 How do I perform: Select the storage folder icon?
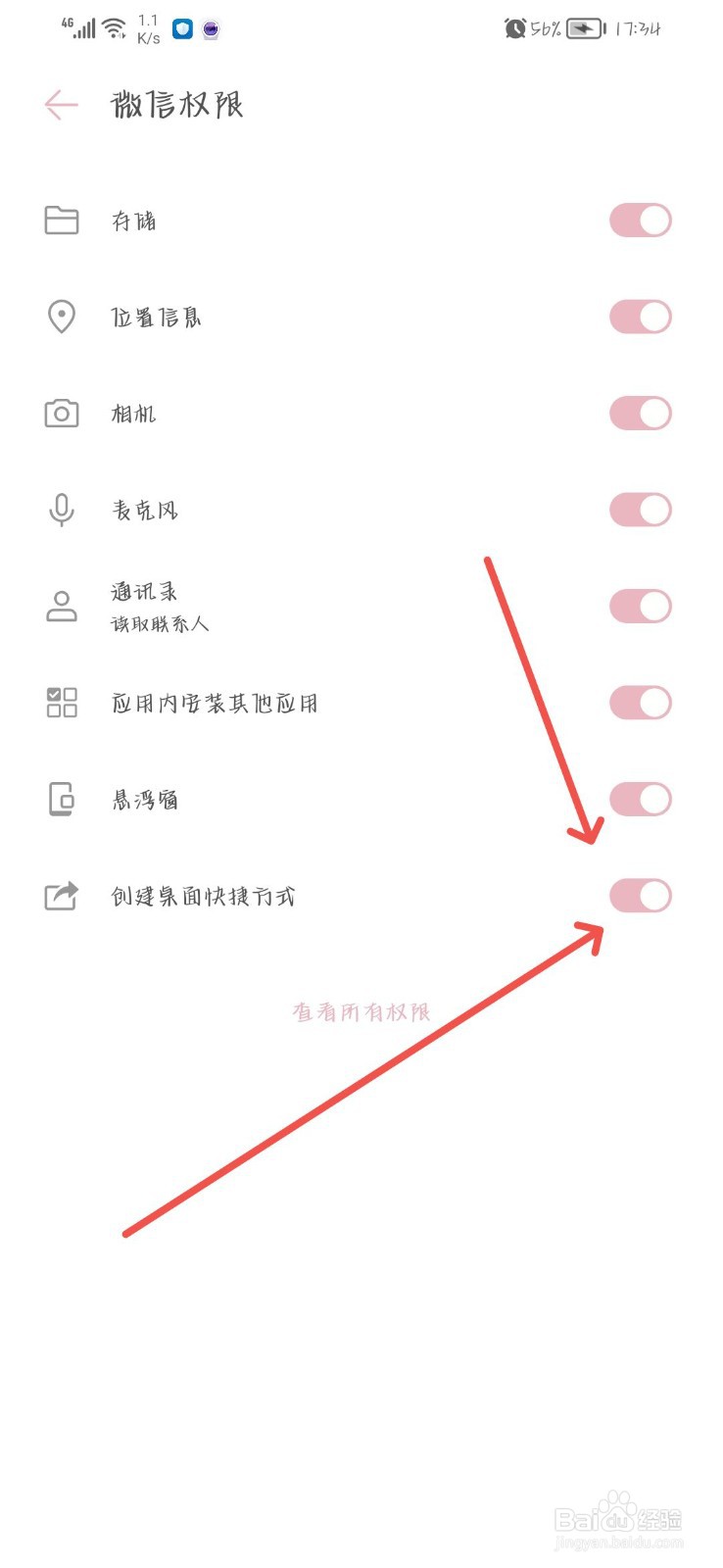point(61,220)
